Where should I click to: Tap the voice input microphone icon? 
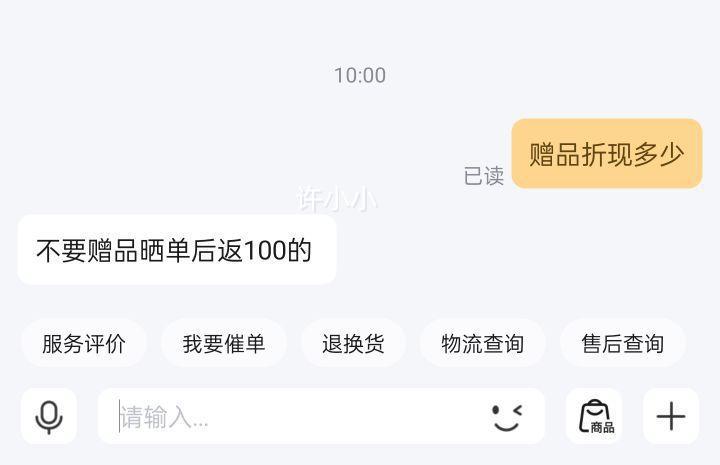click(49, 416)
